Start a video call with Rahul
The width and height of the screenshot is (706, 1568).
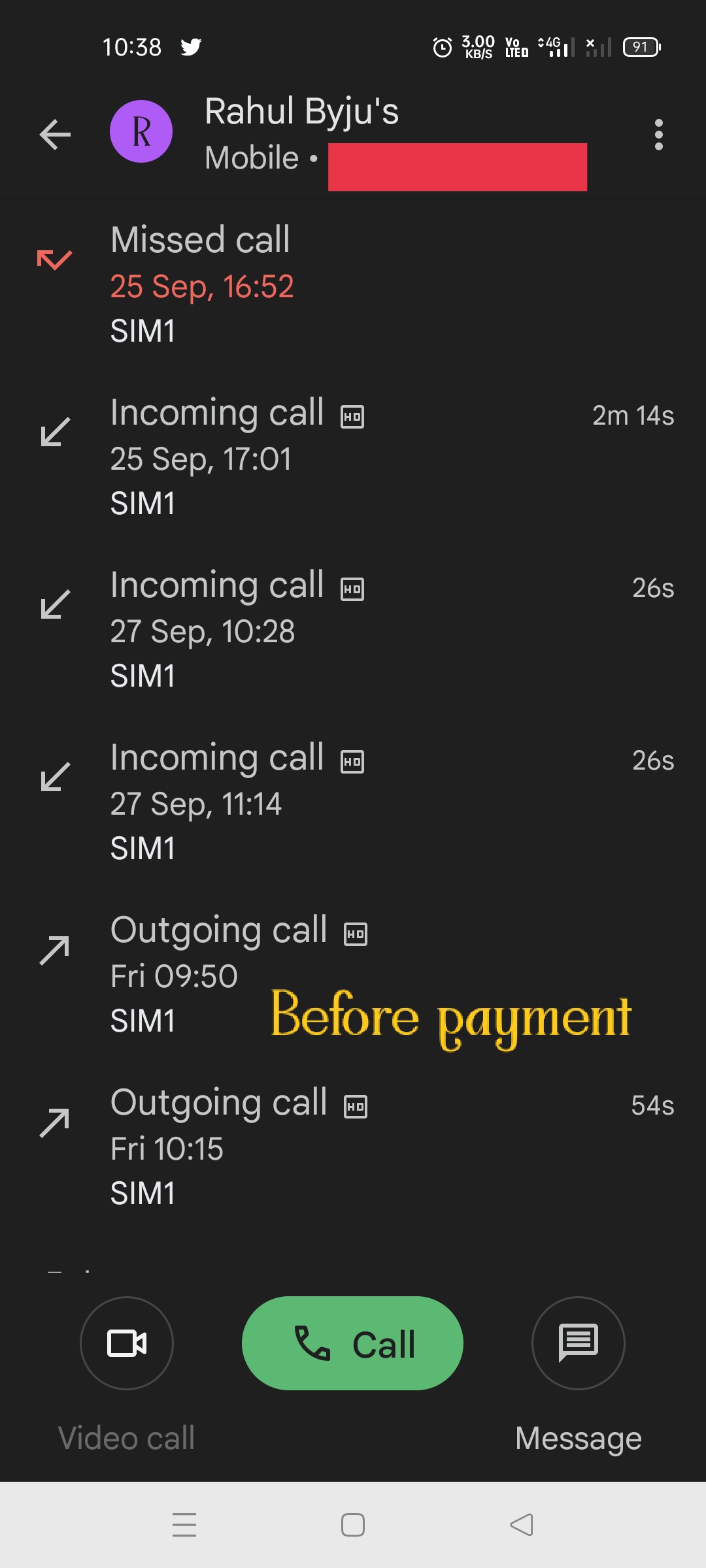click(x=127, y=1343)
